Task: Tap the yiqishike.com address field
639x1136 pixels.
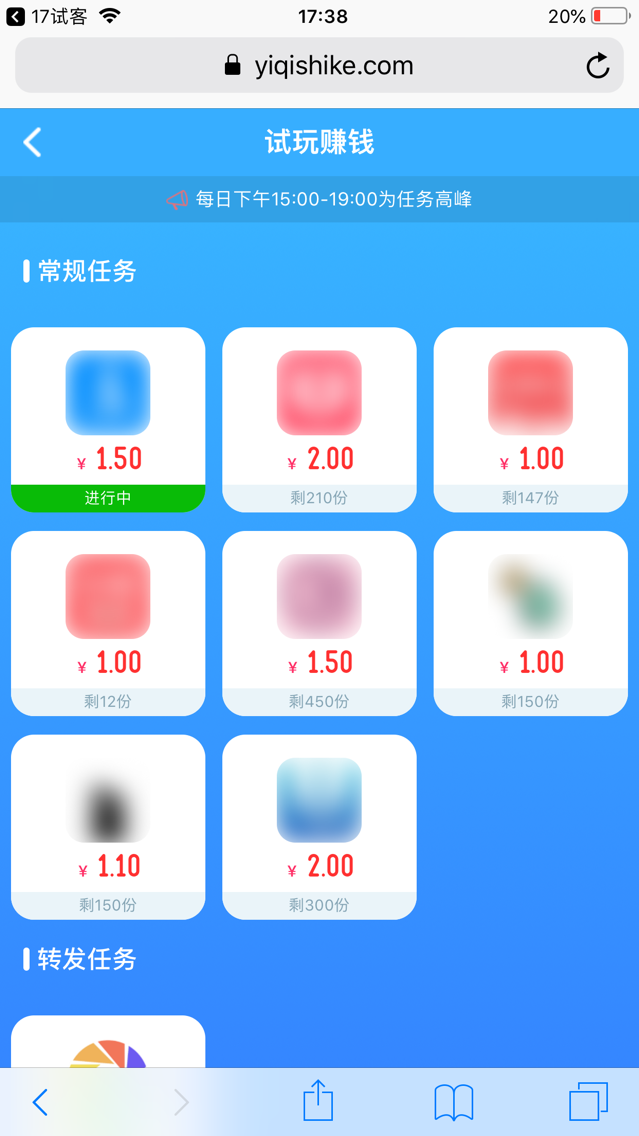Action: (x=320, y=65)
